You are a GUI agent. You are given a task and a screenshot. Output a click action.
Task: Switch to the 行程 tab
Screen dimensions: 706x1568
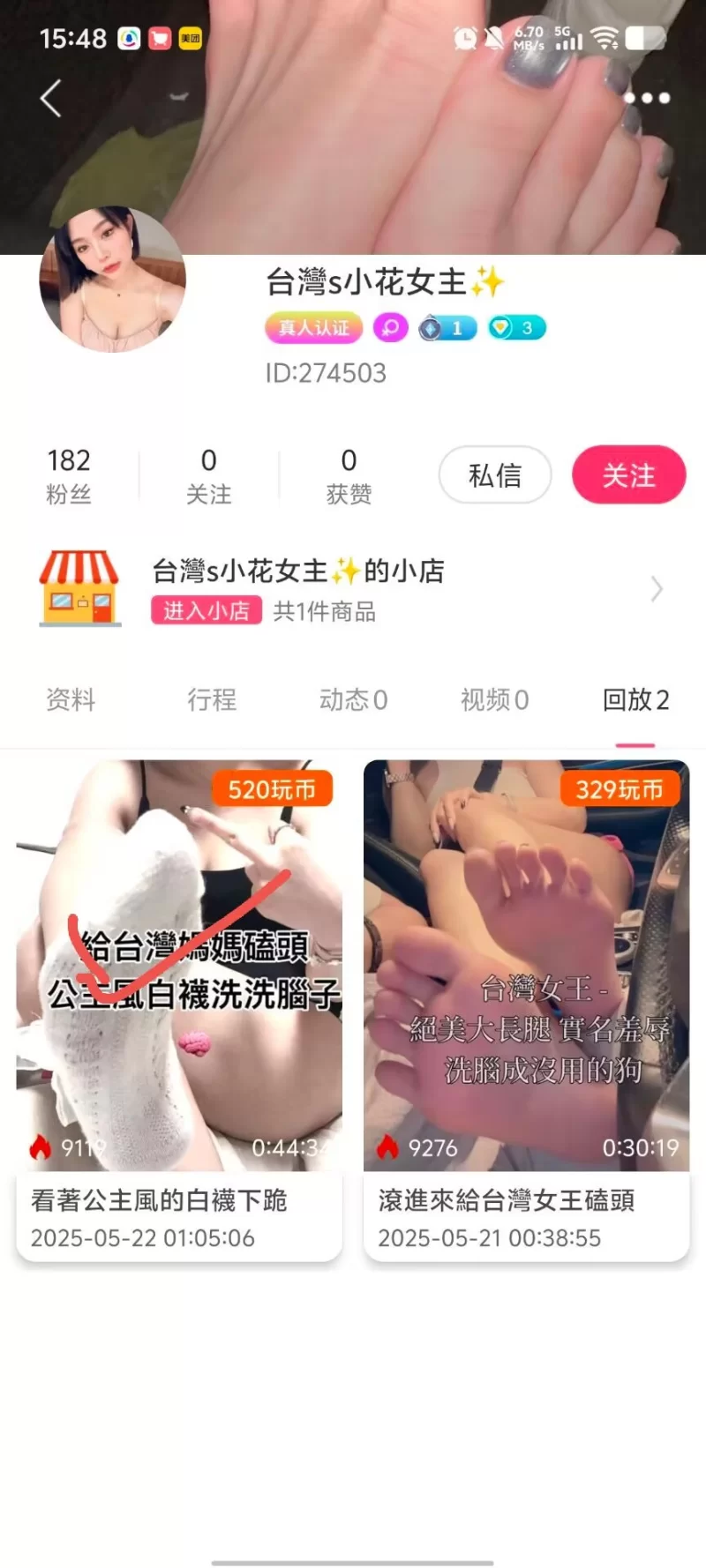212,700
